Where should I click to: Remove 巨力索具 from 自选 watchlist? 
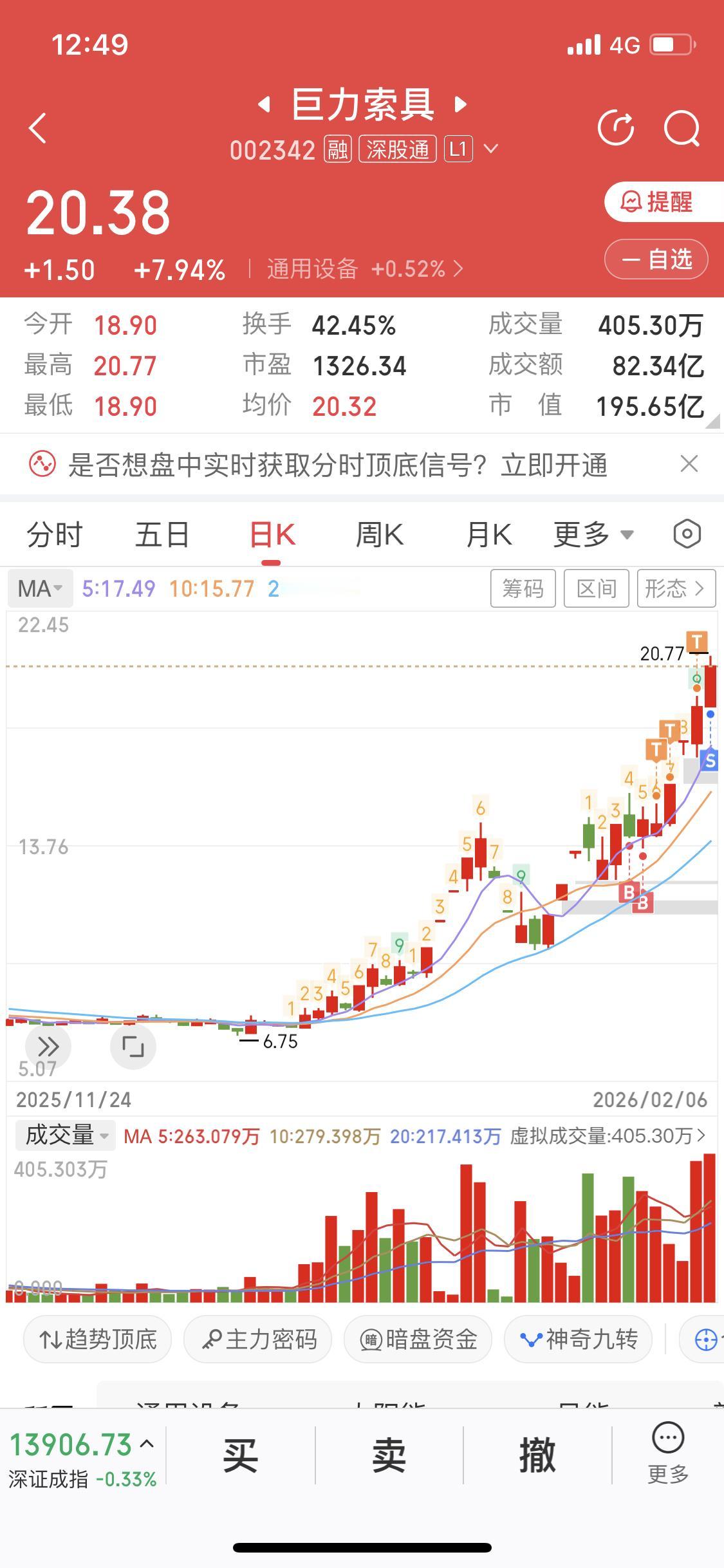[656, 259]
